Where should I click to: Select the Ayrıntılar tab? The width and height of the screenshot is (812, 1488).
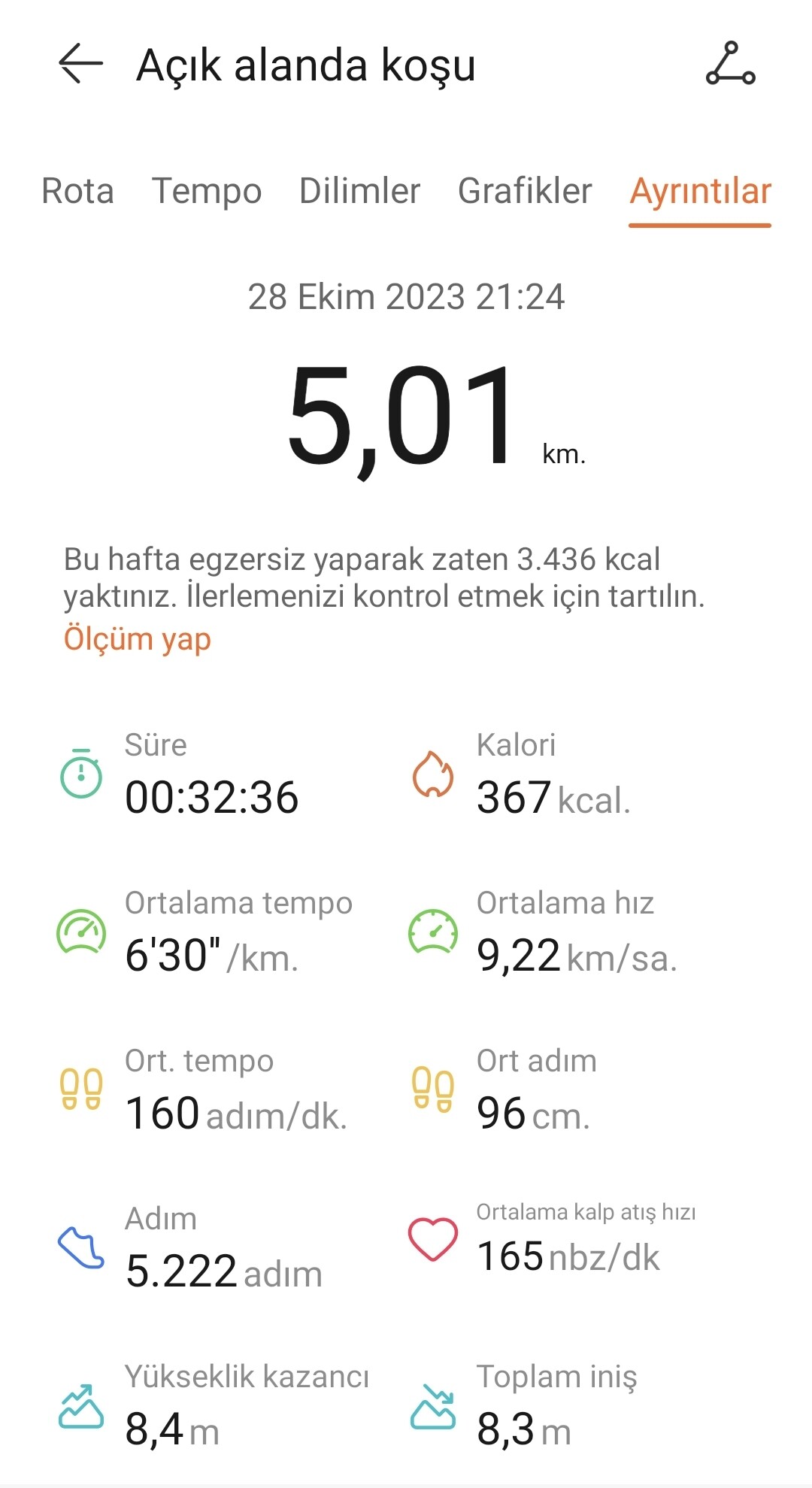(700, 191)
